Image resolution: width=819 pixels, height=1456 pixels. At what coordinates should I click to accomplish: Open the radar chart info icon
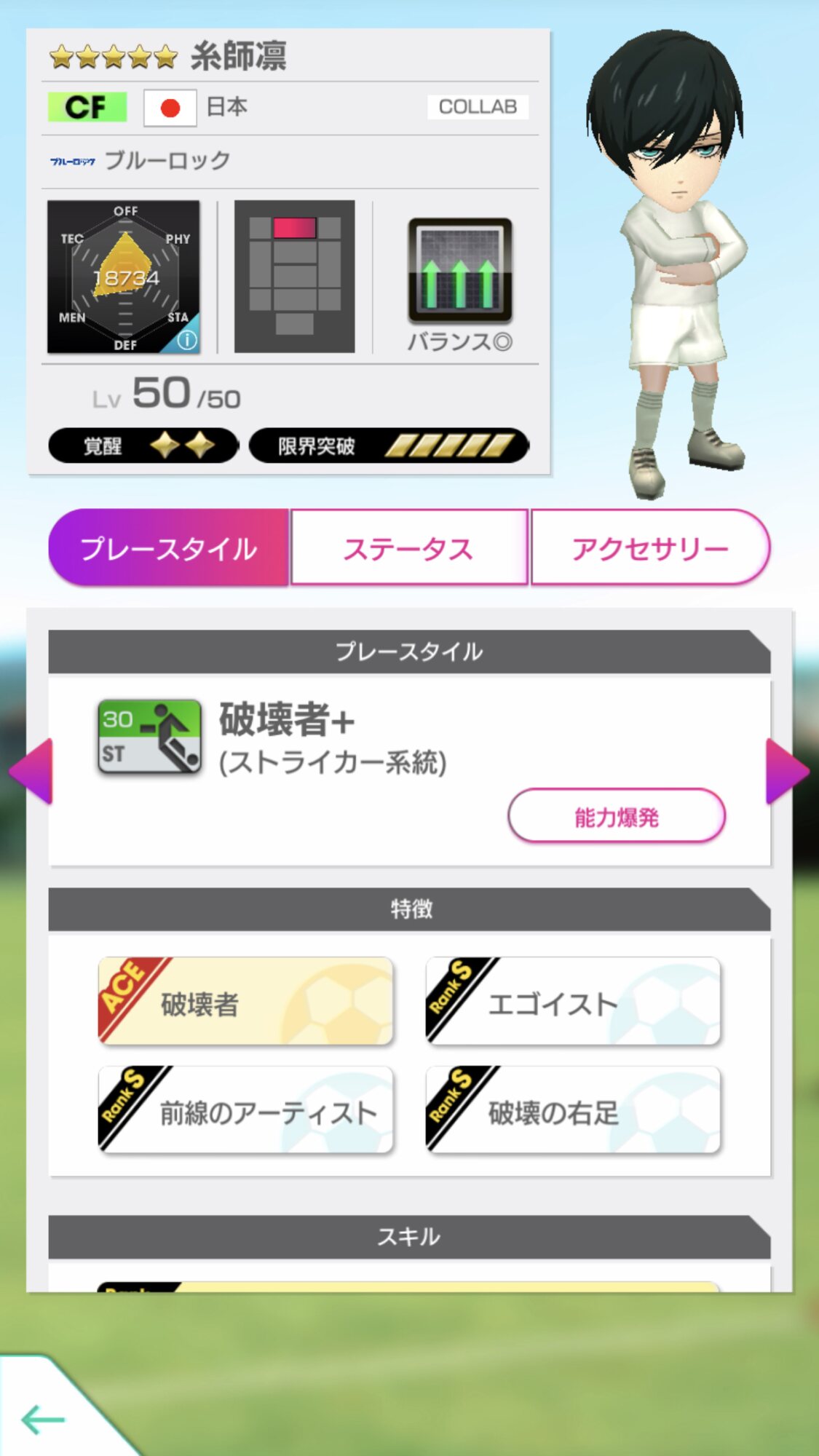click(187, 339)
